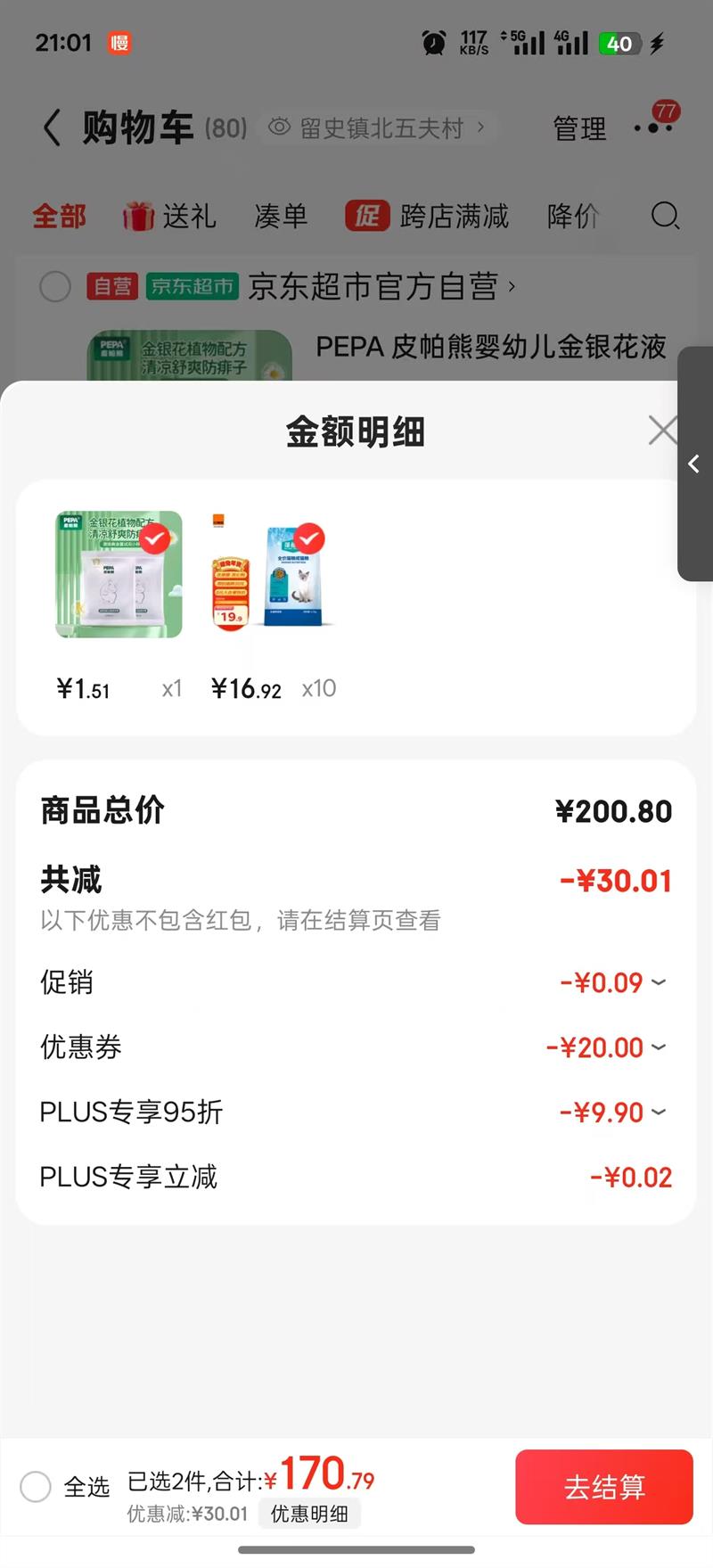The image size is (713, 1568).
Task: Tap the 促 promotion icon beside 跨店满减
Action: 365,215
